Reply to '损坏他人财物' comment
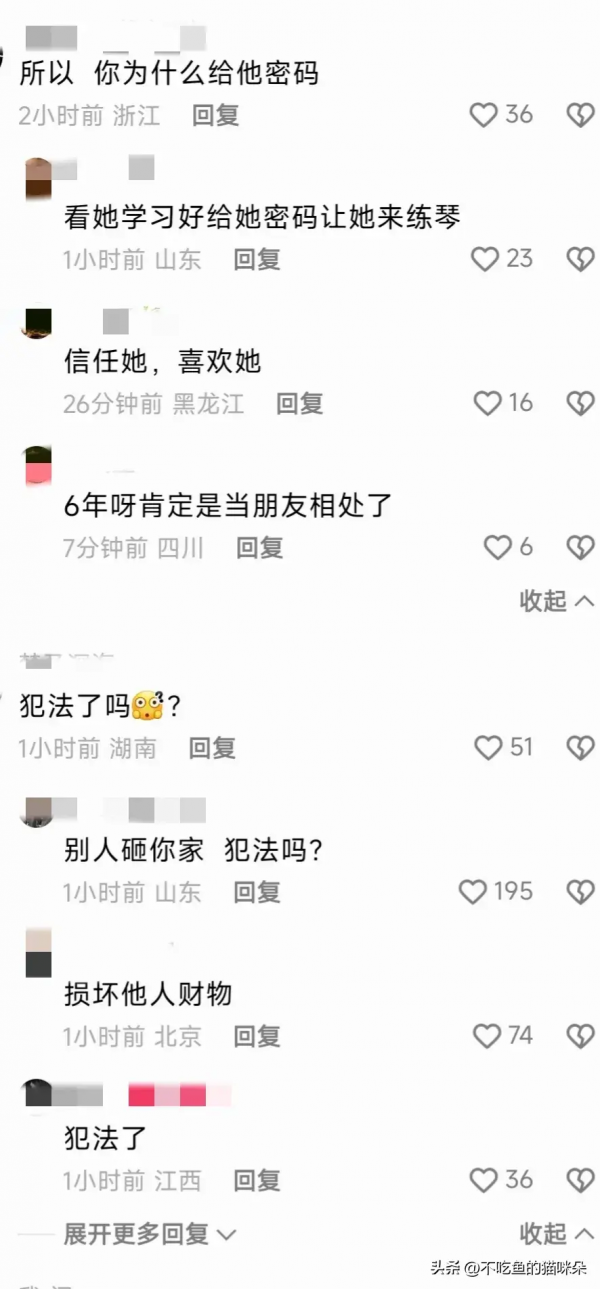Viewport: 600px width, 1289px height. [x=257, y=1037]
